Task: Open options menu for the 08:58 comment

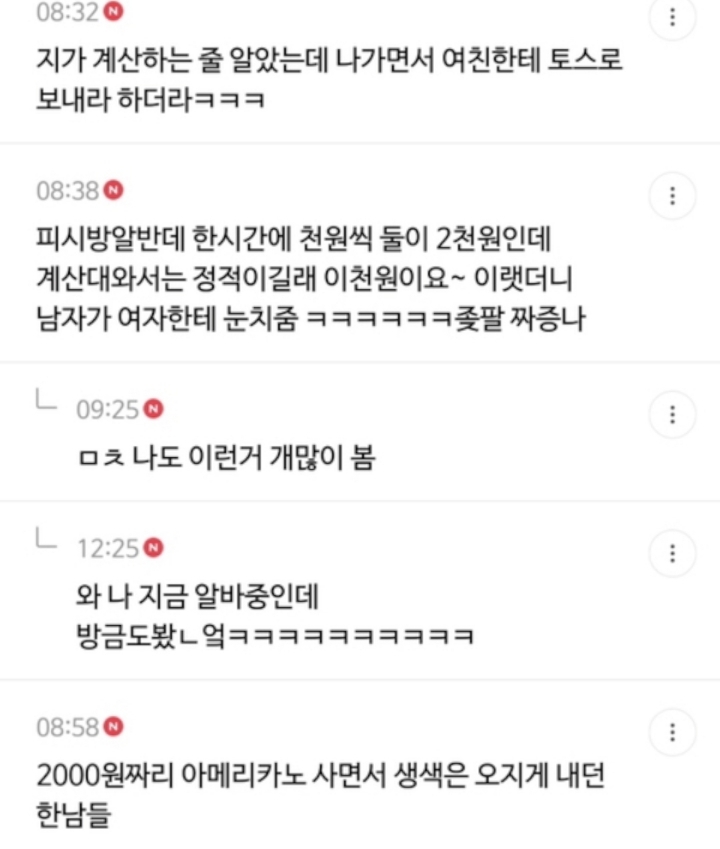Action: tap(672, 732)
